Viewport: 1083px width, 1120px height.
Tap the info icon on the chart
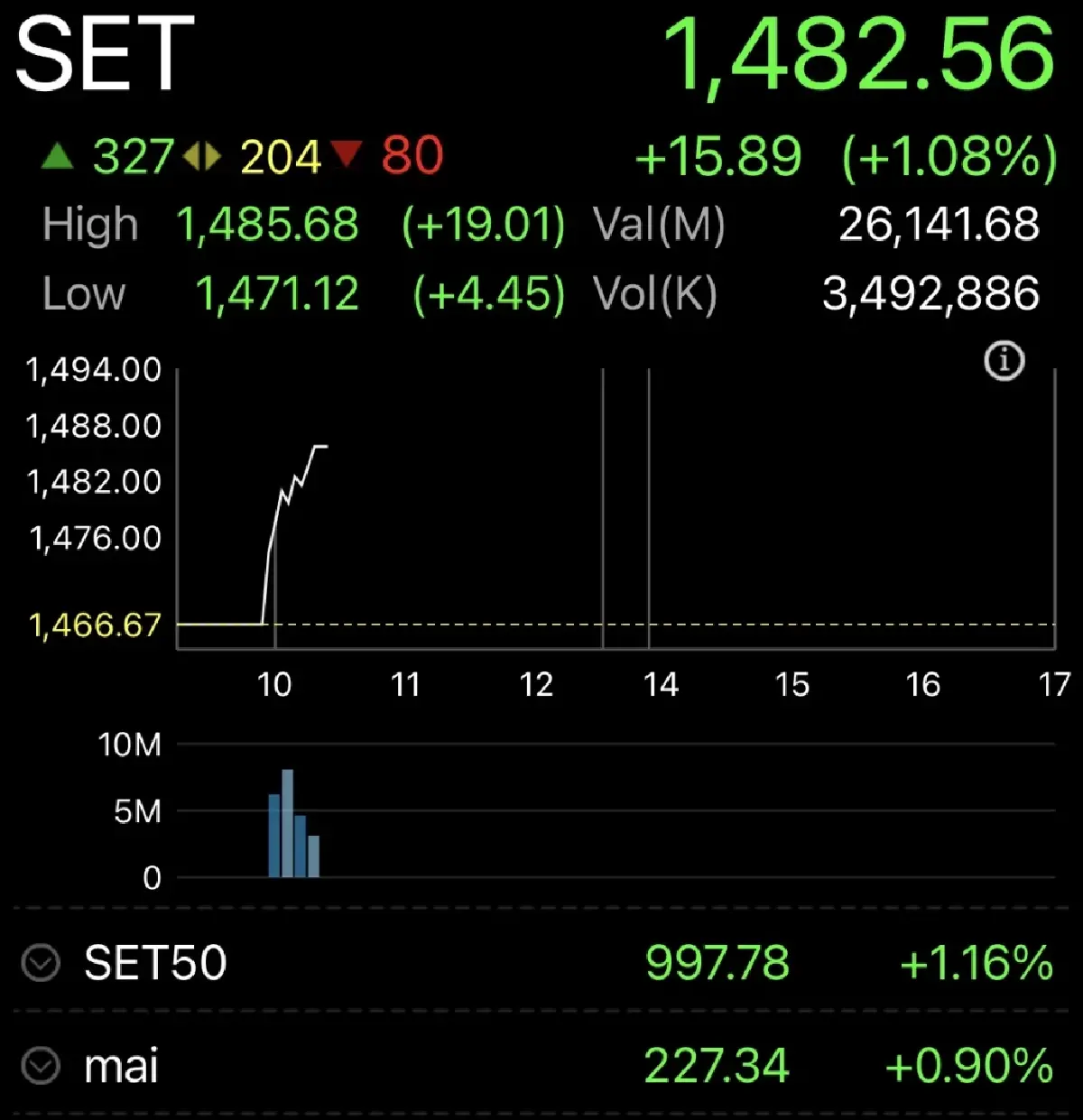(x=1004, y=359)
